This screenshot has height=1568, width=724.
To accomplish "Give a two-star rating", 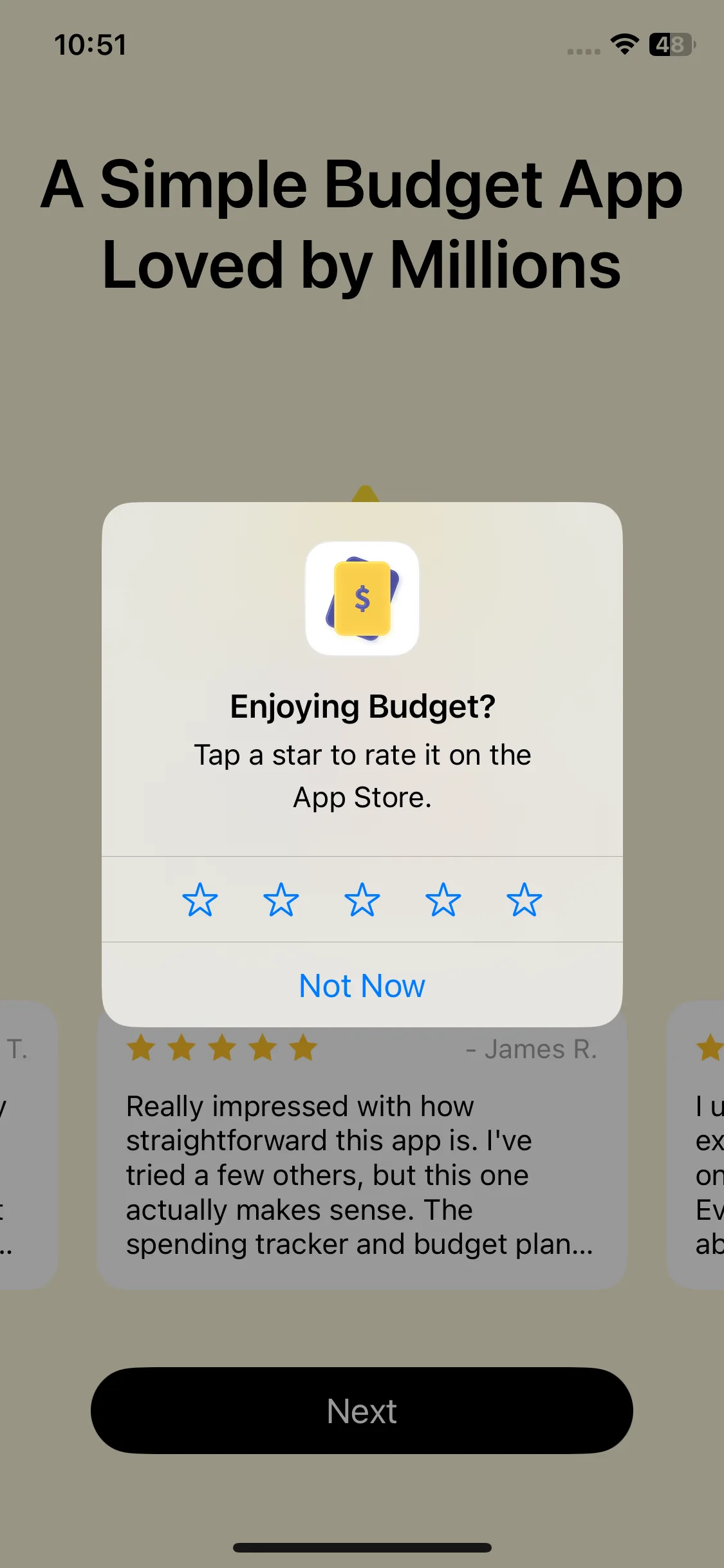I will click(281, 899).
